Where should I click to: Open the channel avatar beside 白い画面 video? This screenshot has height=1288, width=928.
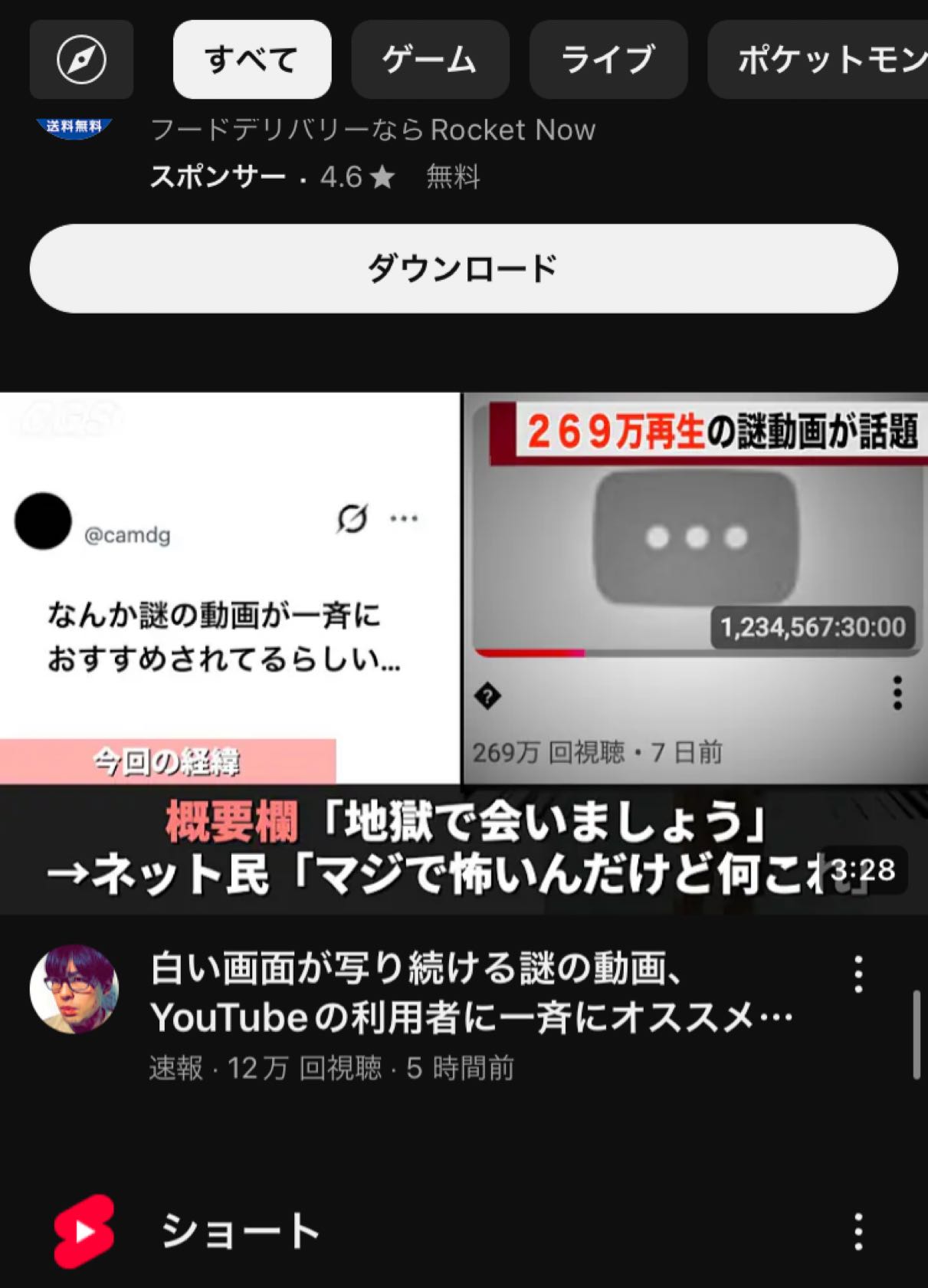point(74,989)
